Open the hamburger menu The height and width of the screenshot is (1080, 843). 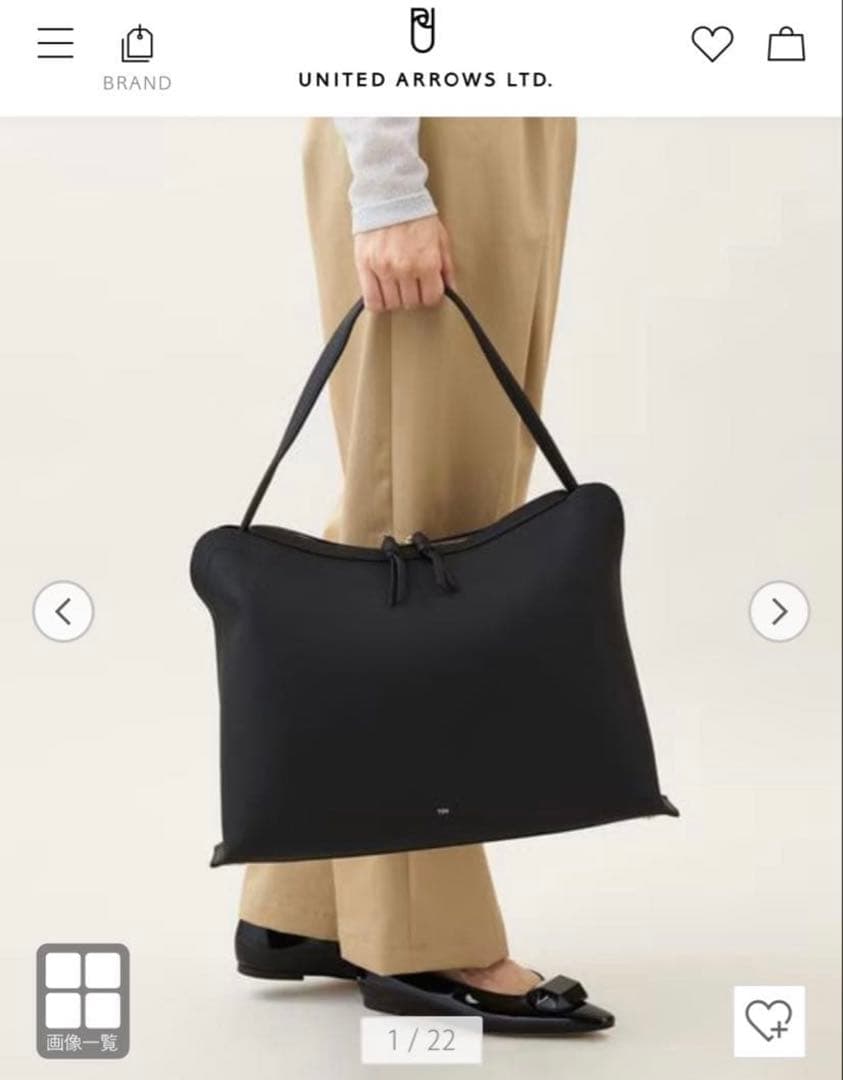[56, 42]
